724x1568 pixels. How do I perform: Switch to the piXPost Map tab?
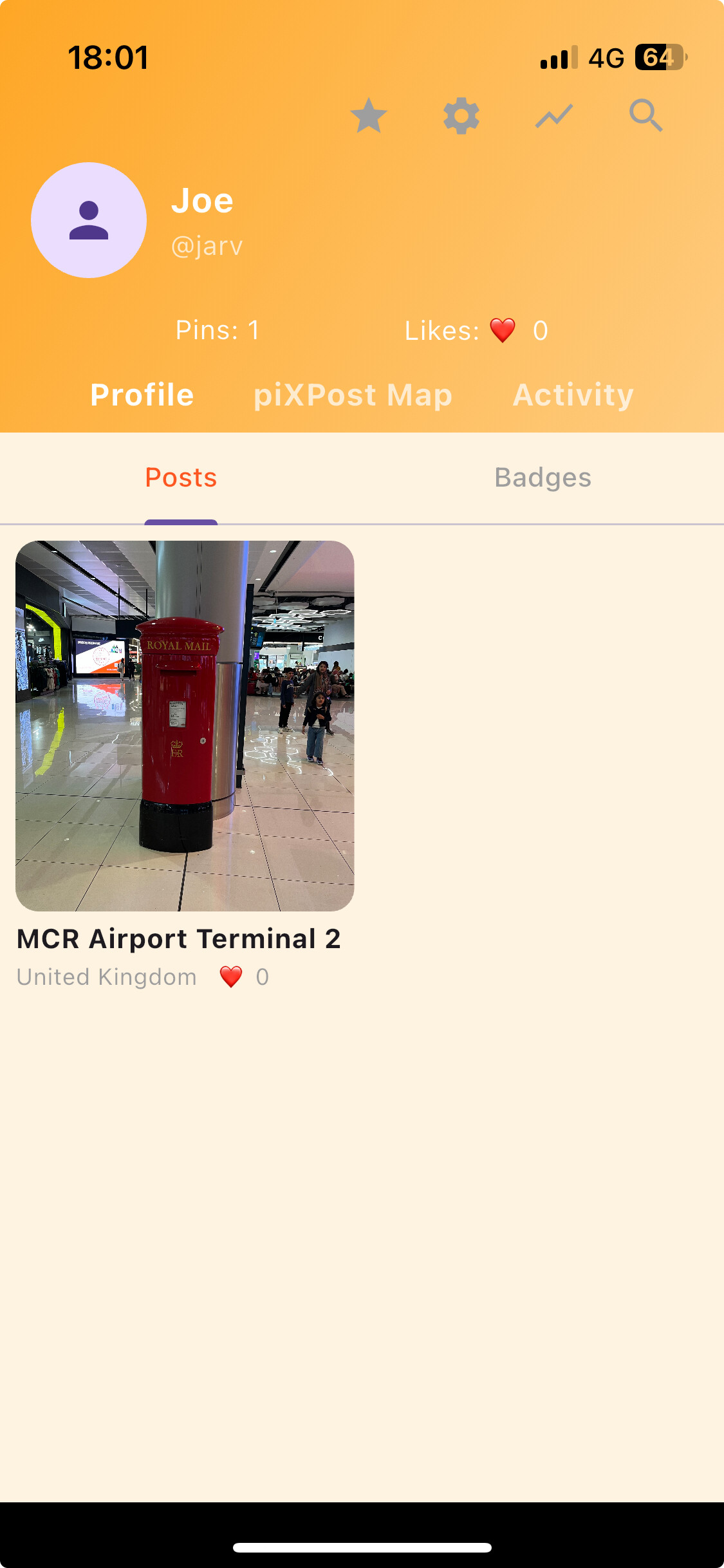pyautogui.click(x=353, y=395)
